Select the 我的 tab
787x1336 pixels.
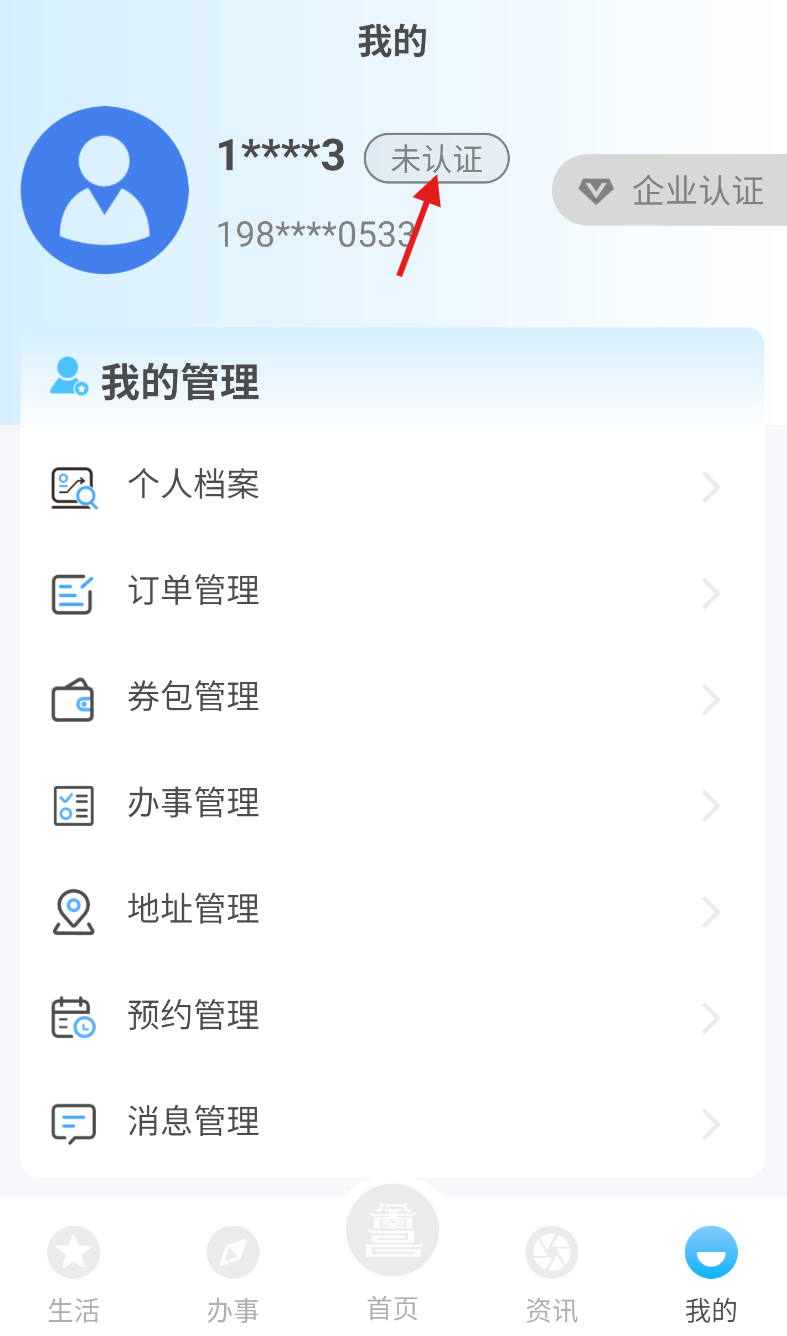pos(711,1272)
